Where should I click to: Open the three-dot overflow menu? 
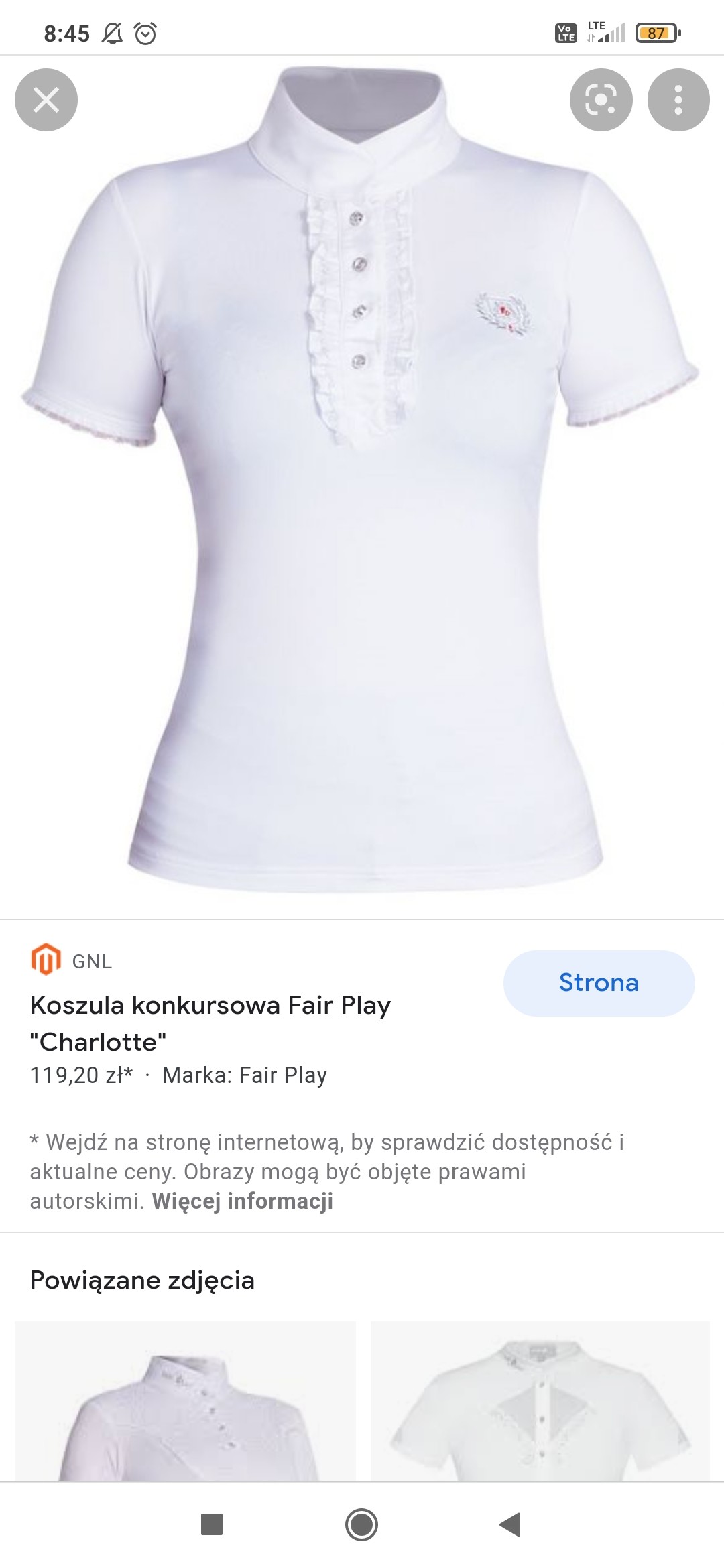[x=678, y=100]
